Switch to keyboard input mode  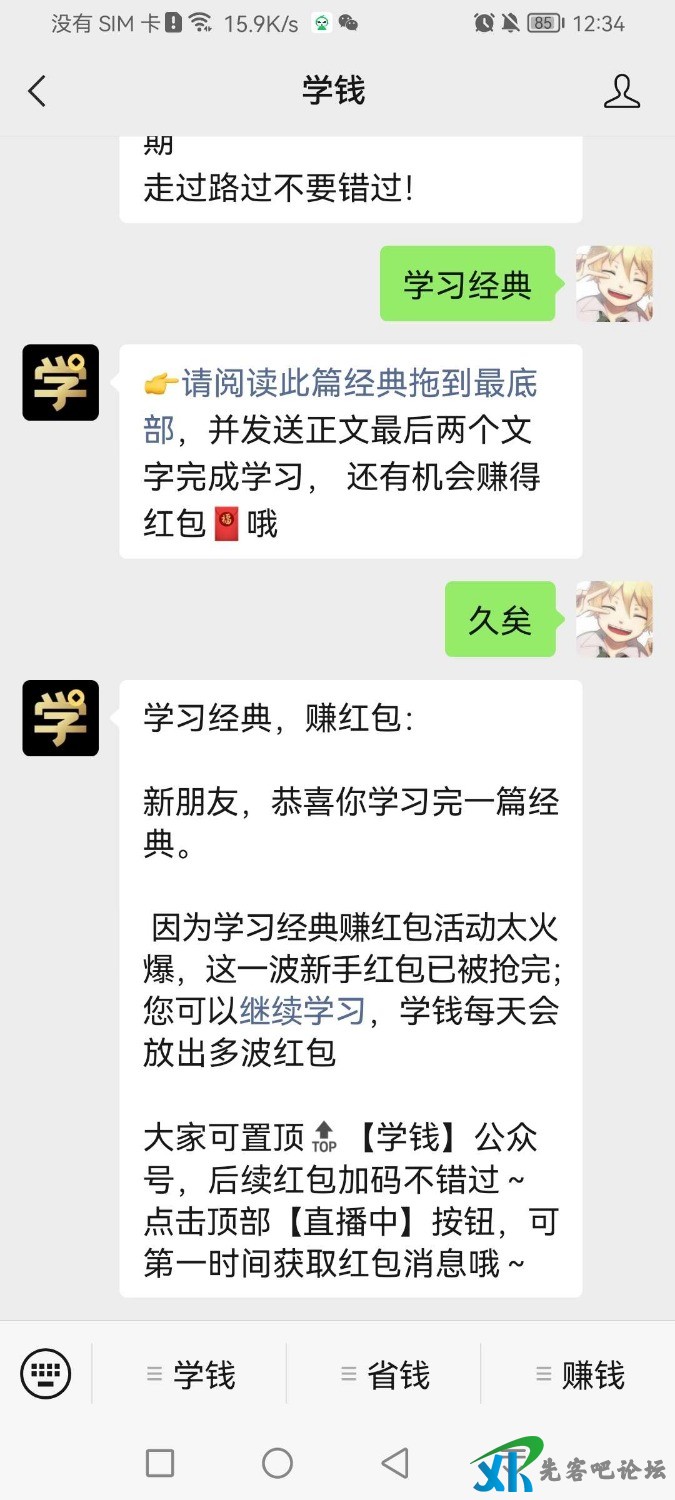point(46,1373)
